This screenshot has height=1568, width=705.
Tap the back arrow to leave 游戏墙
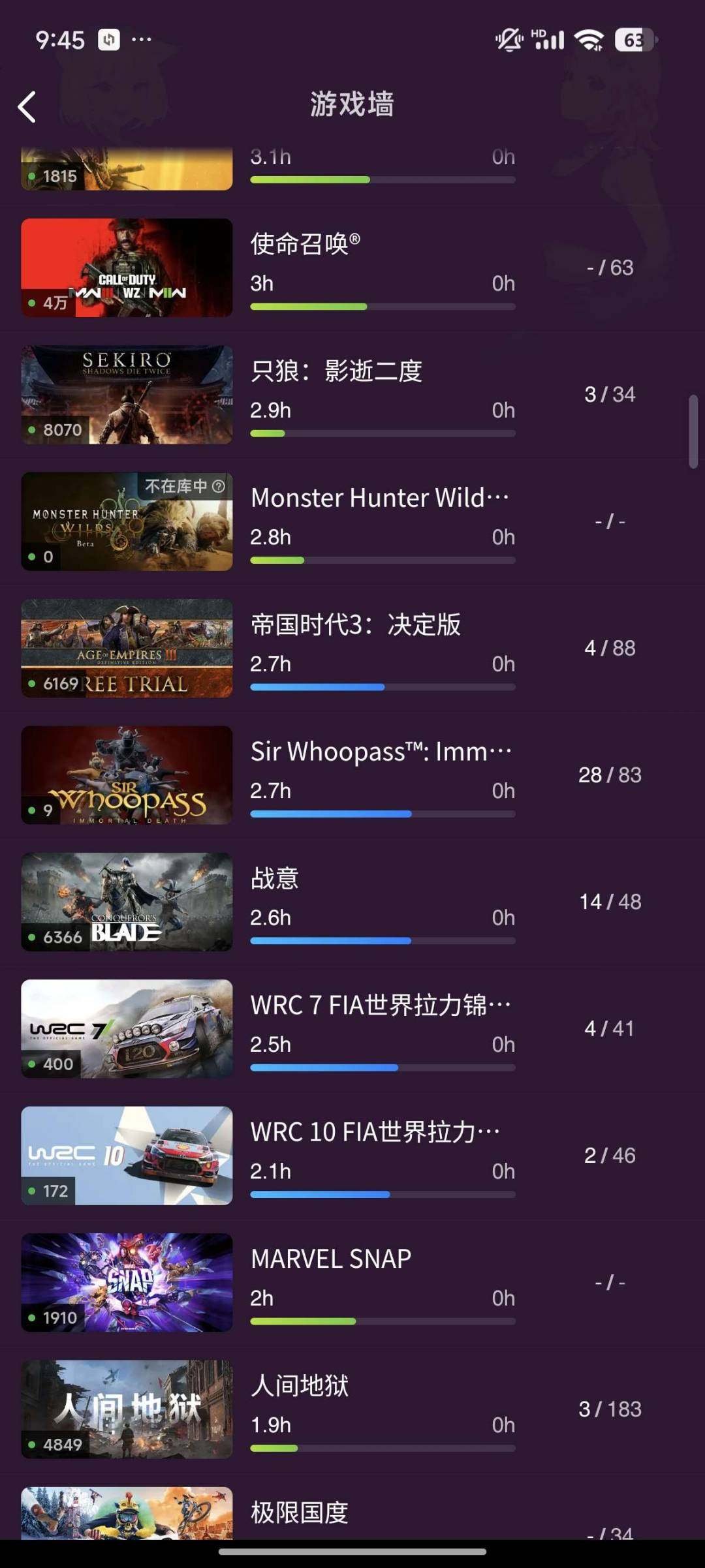tap(27, 106)
